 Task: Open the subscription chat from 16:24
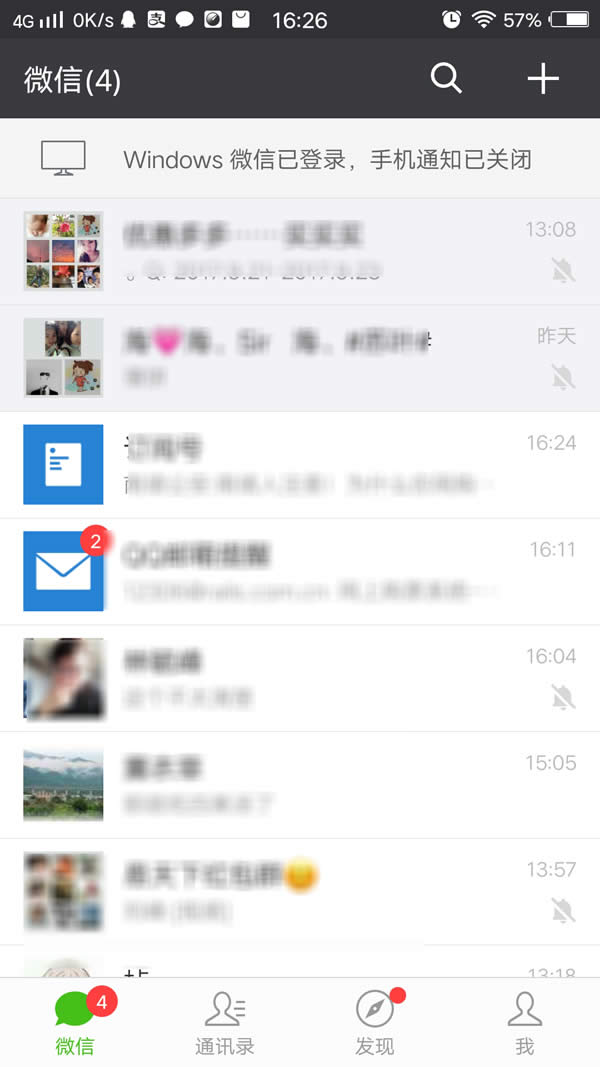click(300, 465)
